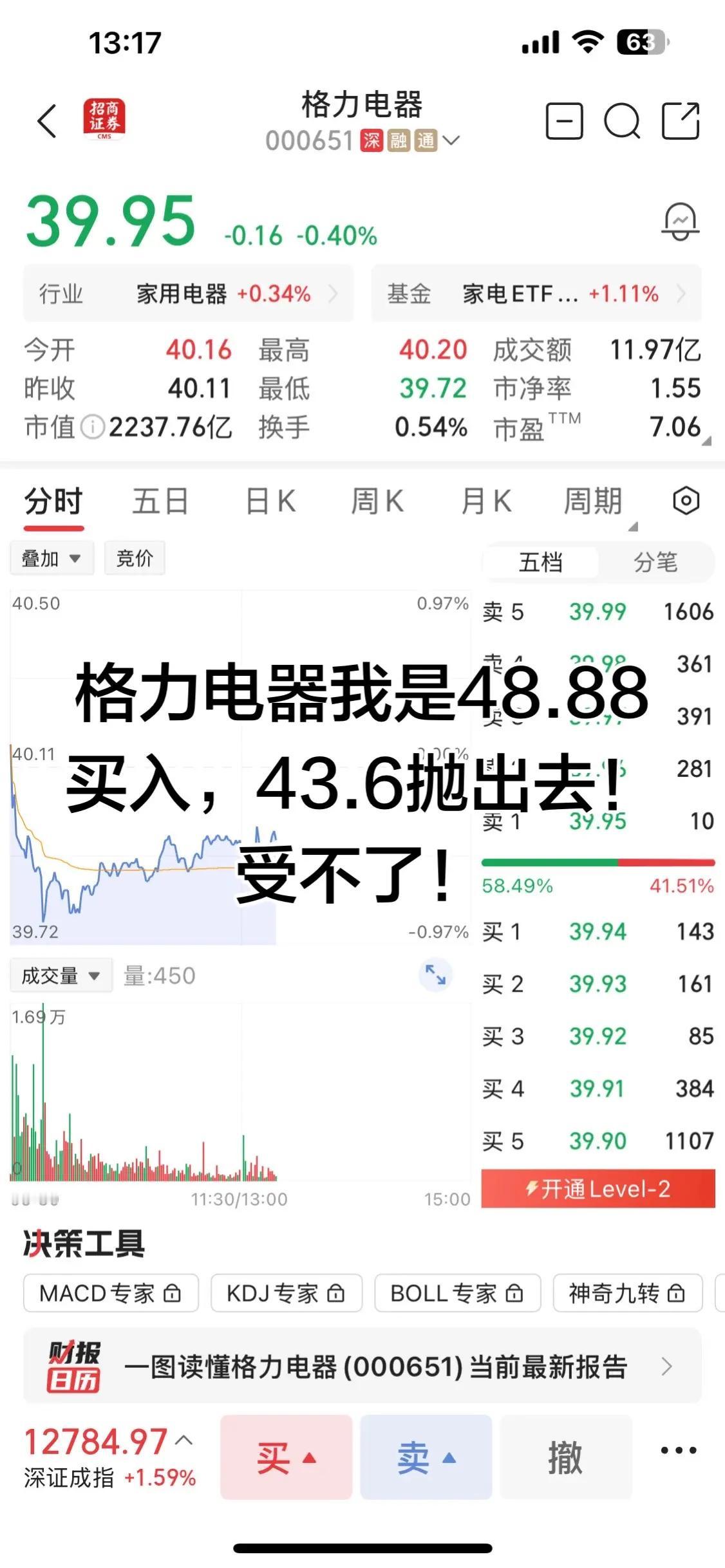Tap the info icon next to 市值
Screen dimensions: 725x1568
point(91,425)
